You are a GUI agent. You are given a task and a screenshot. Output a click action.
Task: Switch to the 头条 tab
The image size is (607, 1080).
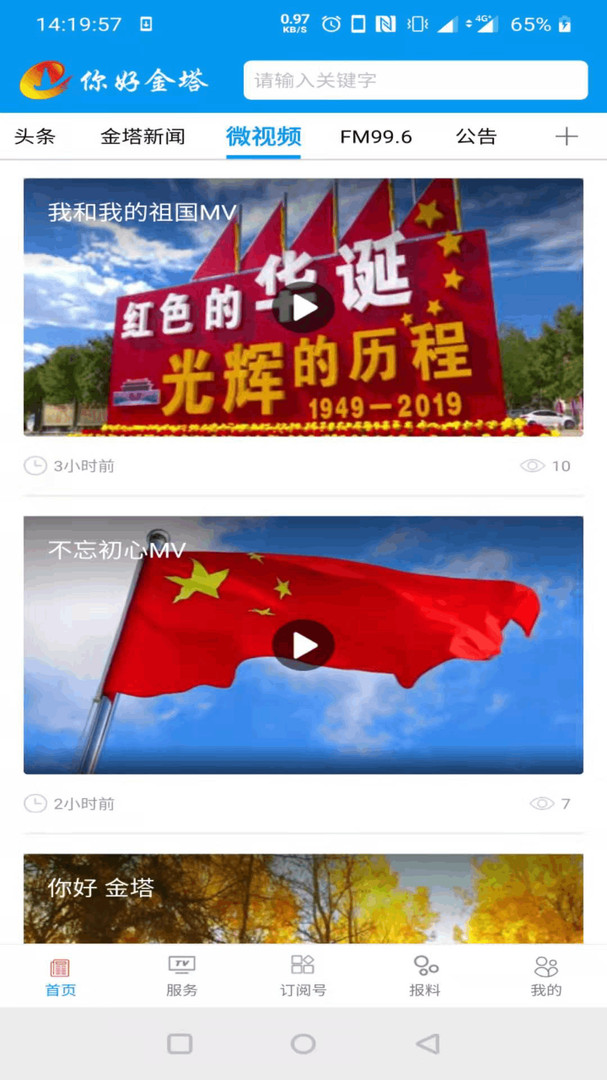[x=35, y=137]
